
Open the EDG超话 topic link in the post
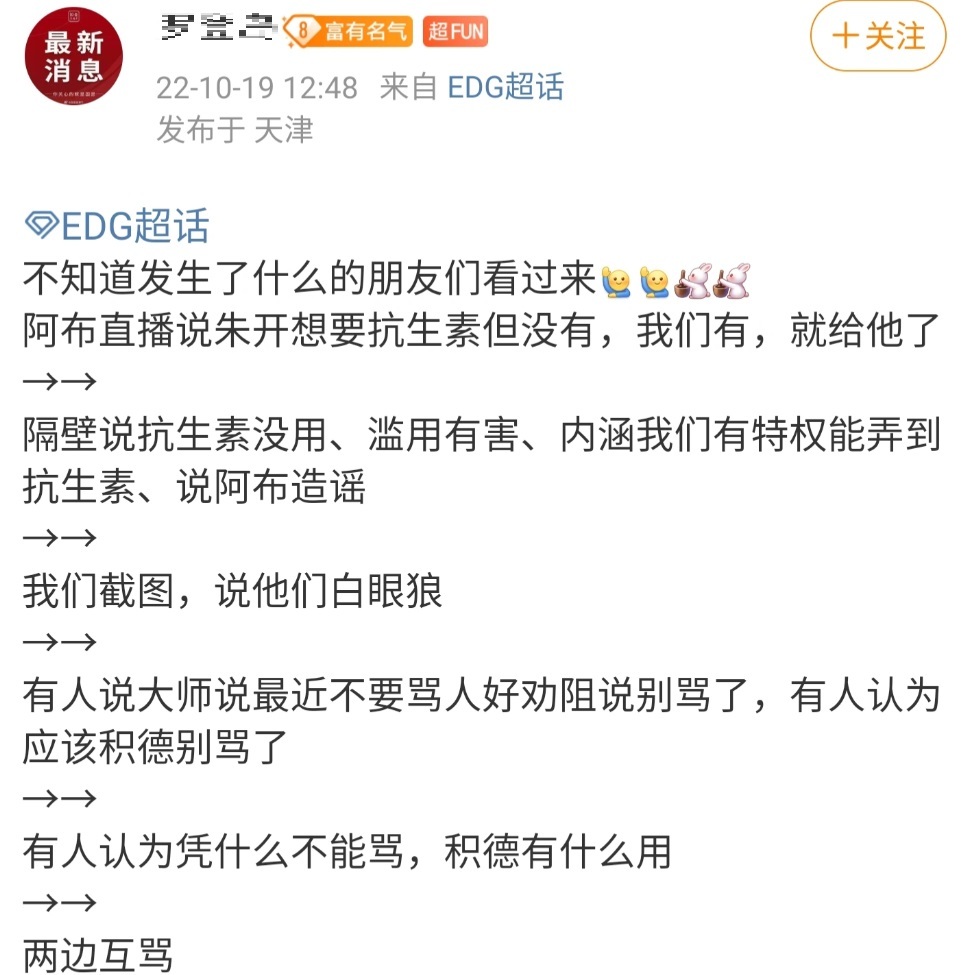point(117,226)
